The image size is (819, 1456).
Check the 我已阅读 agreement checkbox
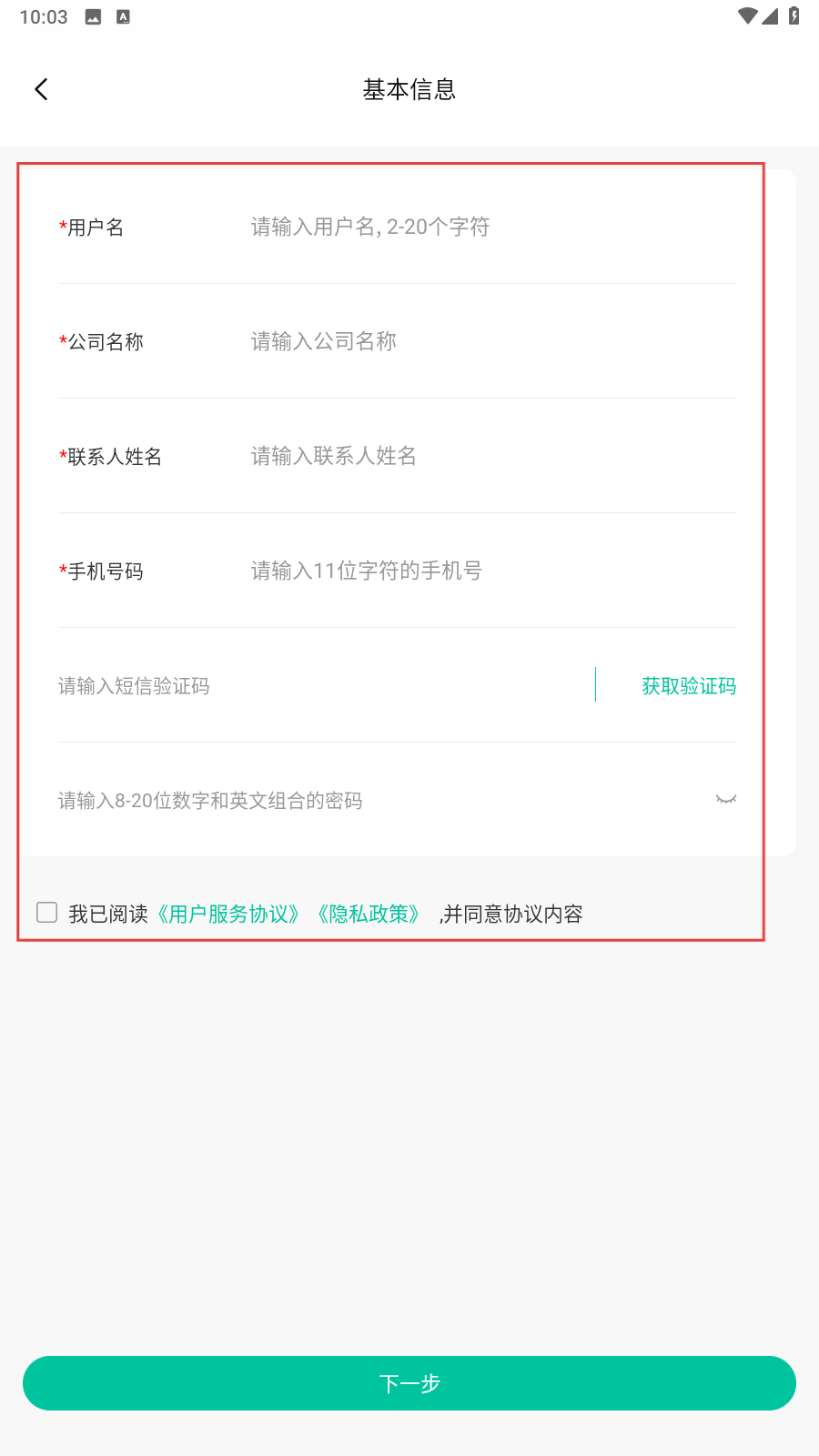point(47,913)
